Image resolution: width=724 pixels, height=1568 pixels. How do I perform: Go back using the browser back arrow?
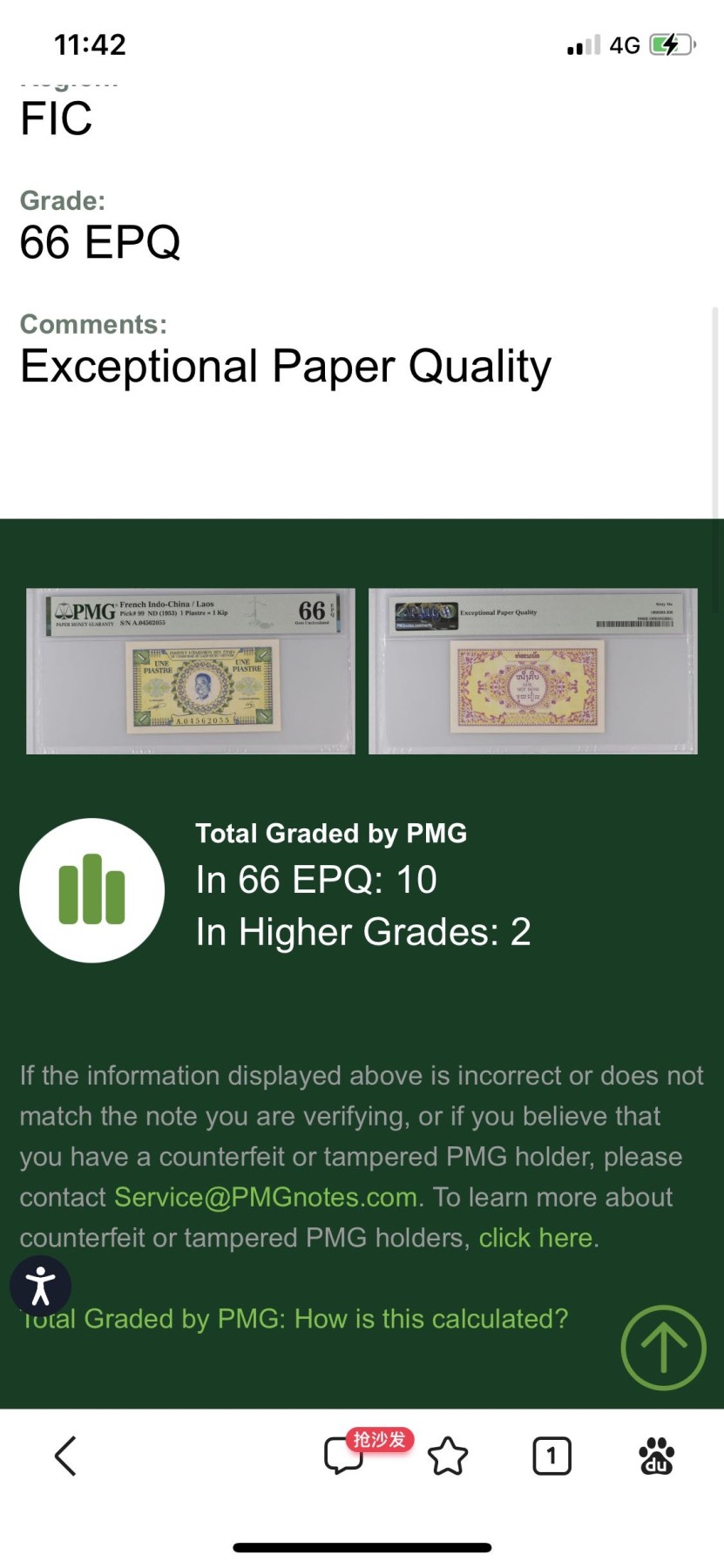pyautogui.click(x=65, y=1456)
